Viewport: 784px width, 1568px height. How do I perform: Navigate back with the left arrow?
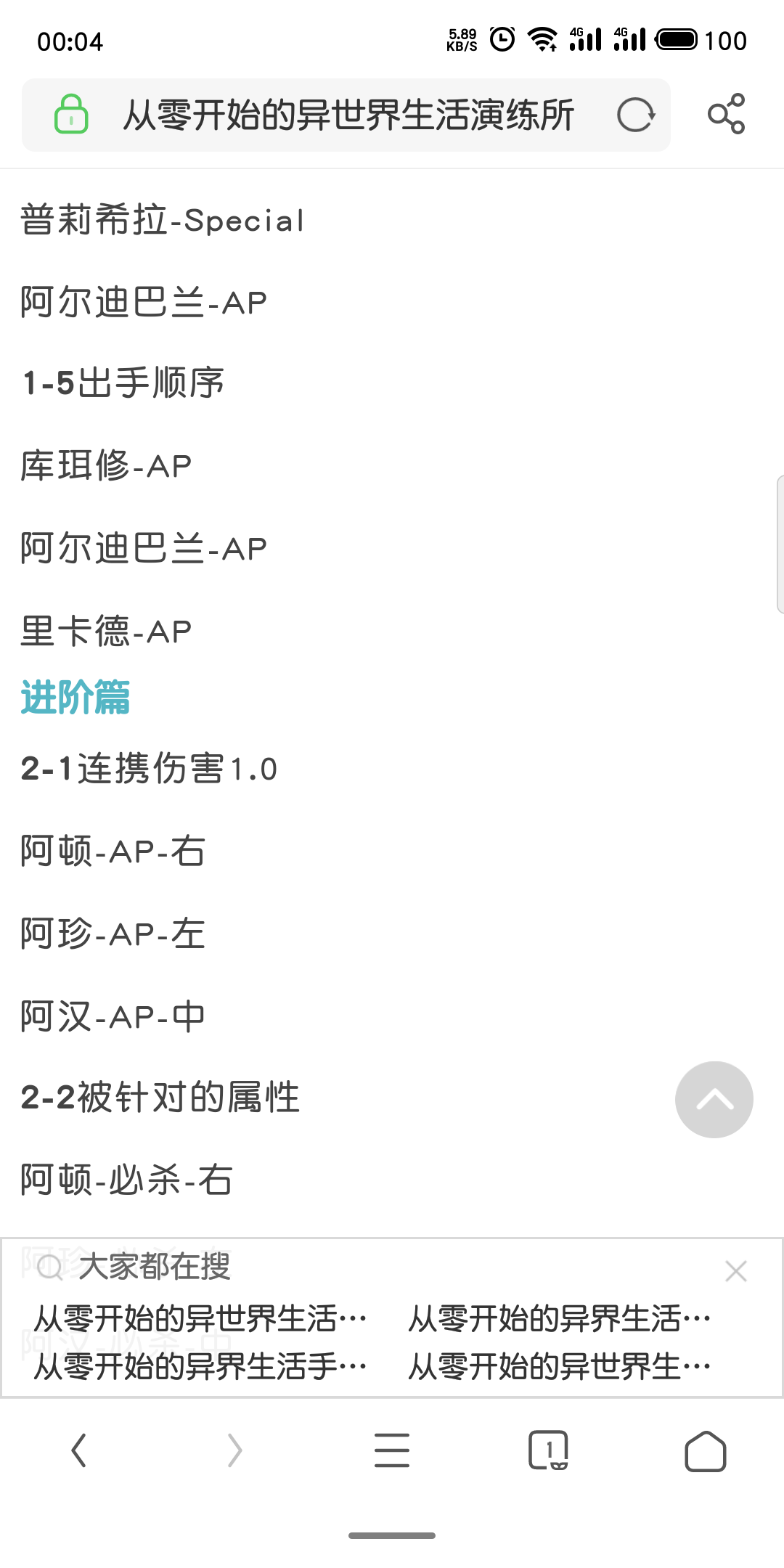coord(78,1451)
